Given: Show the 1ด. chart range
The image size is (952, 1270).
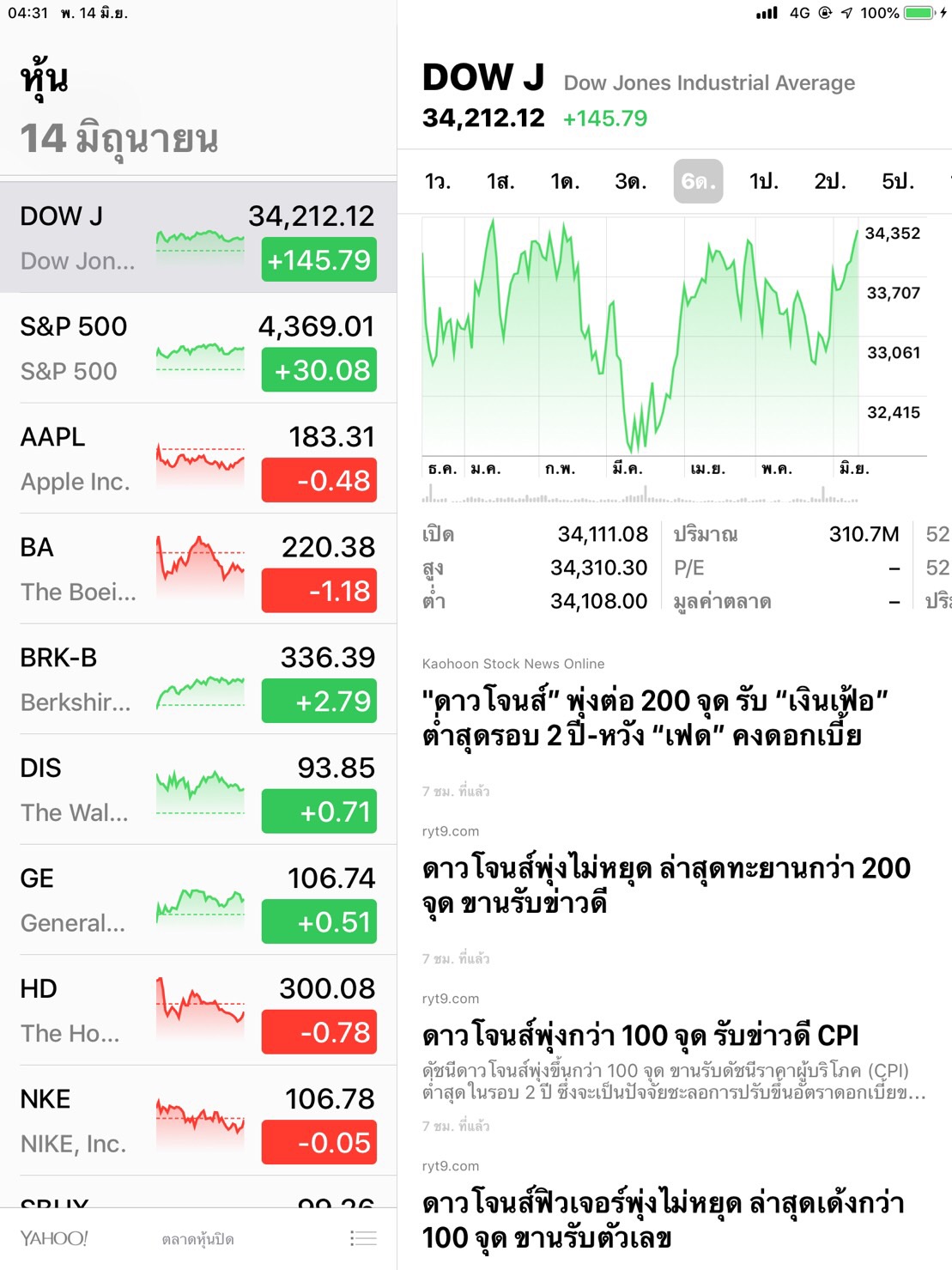Looking at the screenshot, I should click(565, 181).
